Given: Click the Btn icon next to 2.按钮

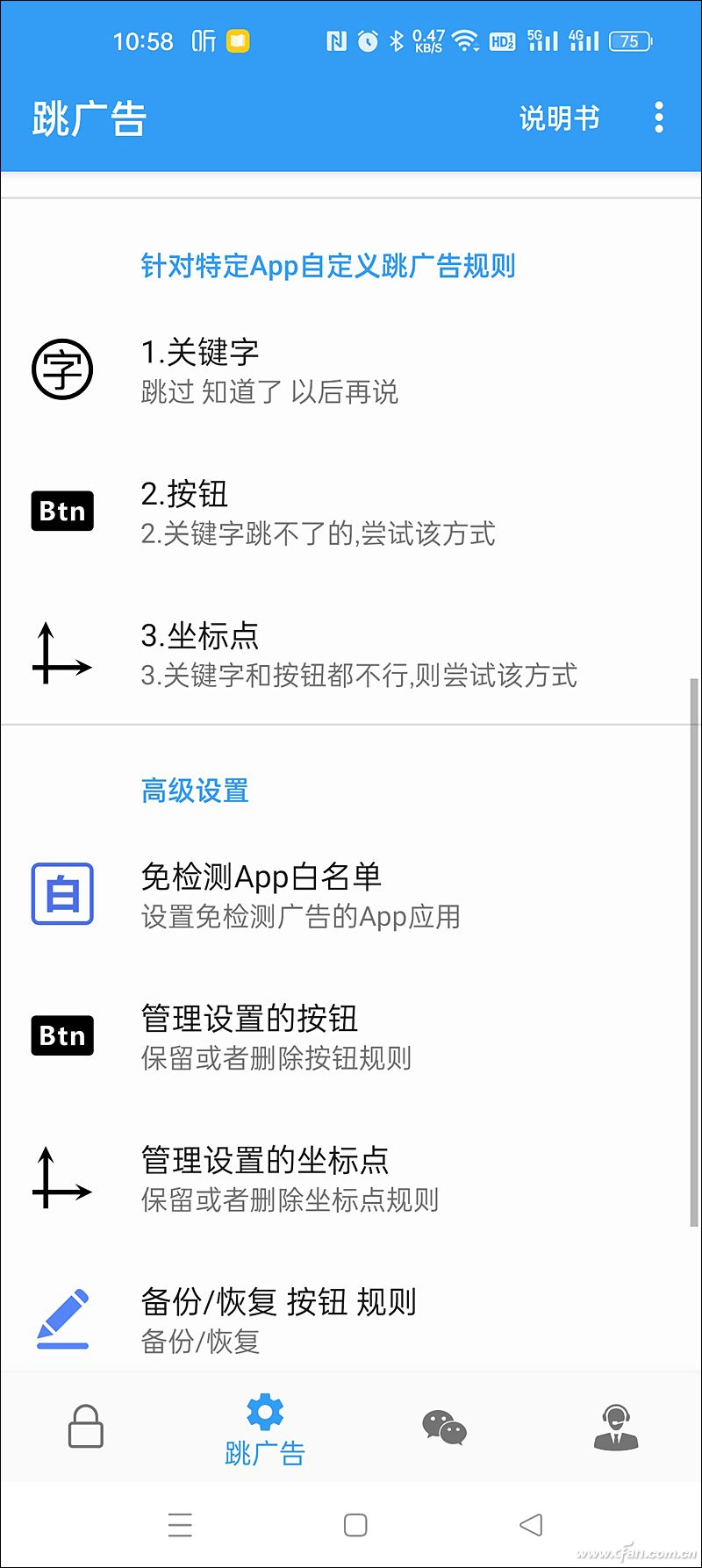Looking at the screenshot, I should coord(61,511).
